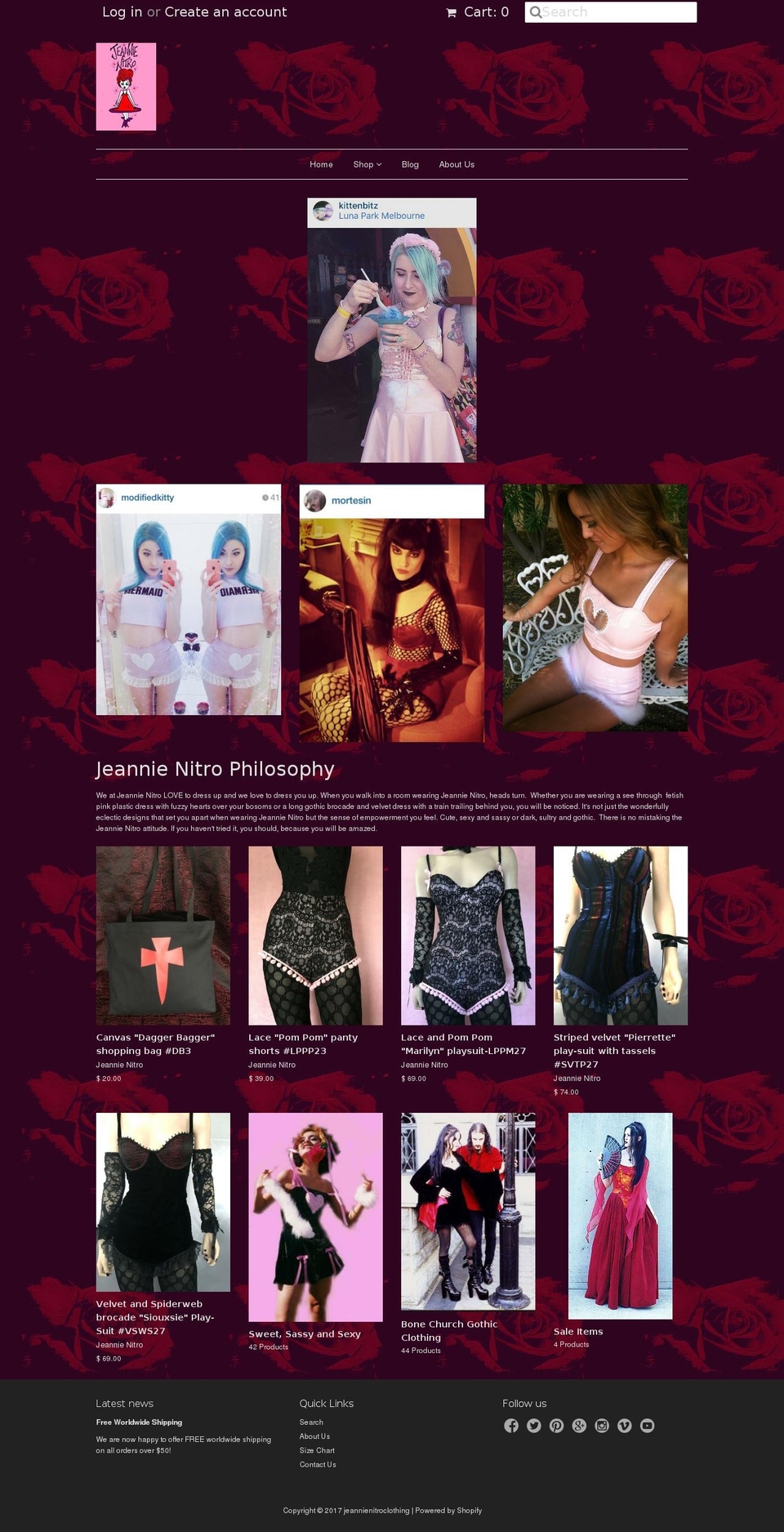784x1532 pixels.
Task: Click the shopping cart icon
Action: 450,12
